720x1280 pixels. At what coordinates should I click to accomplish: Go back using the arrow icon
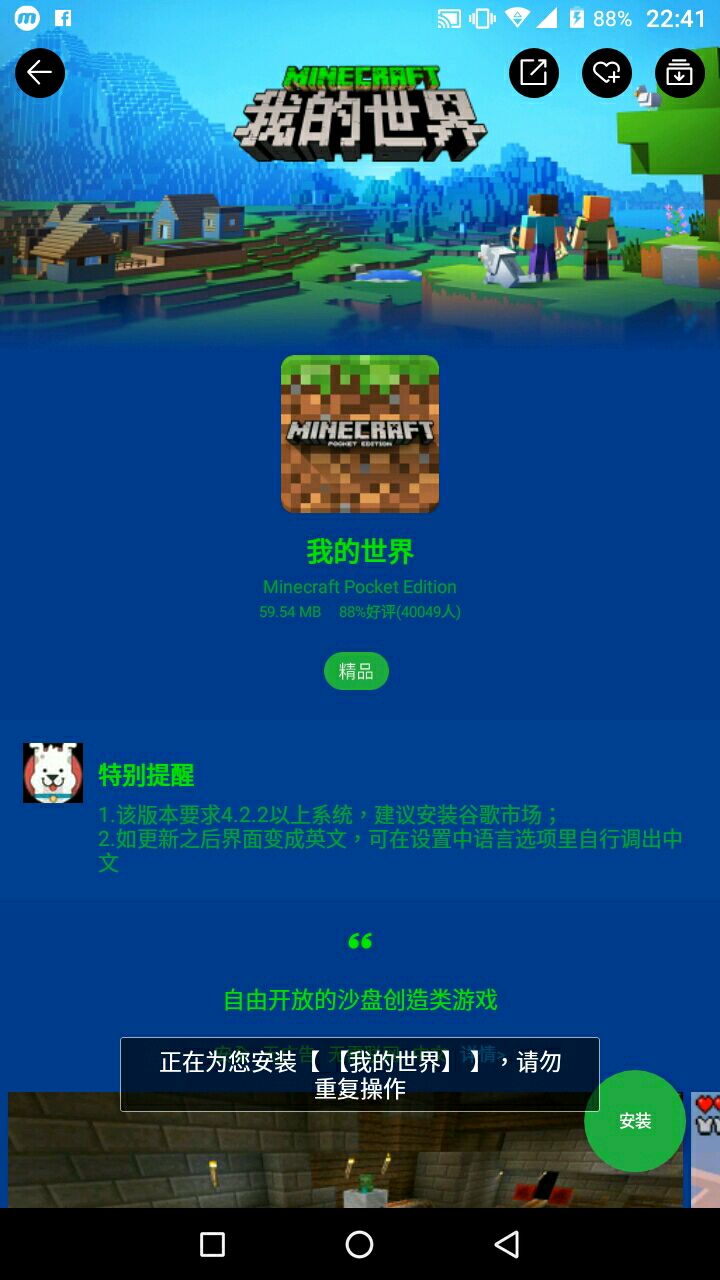(40, 73)
